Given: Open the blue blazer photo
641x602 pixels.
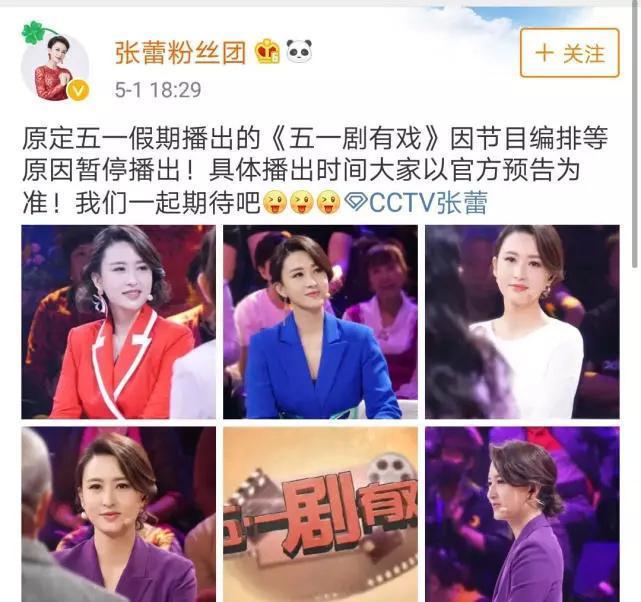Looking at the screenshot, I should (320, 322).
